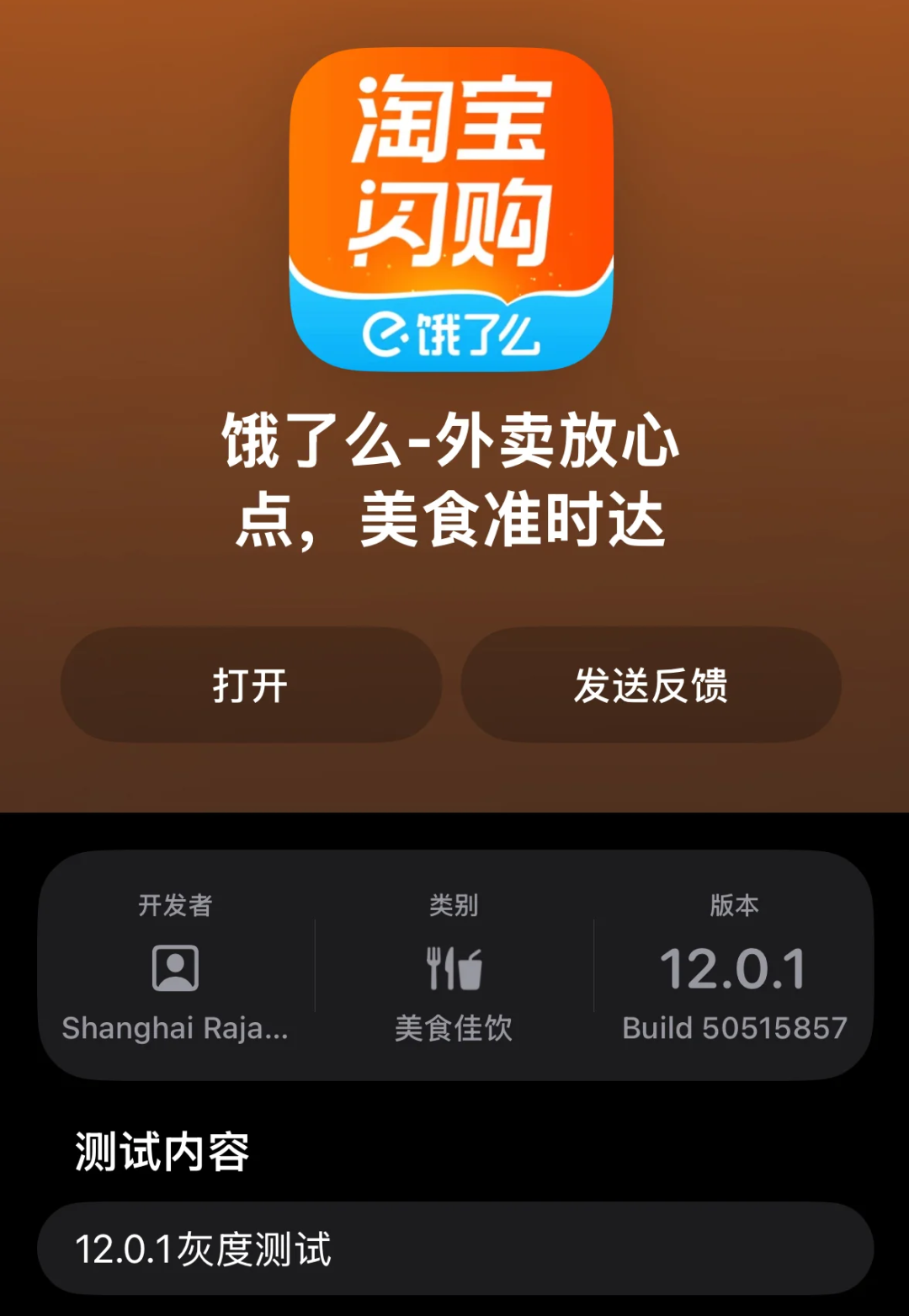The image size is (909, 1316).
Task: Tap the 美食佳饮 category utensils icon
Action: [453, 967]
